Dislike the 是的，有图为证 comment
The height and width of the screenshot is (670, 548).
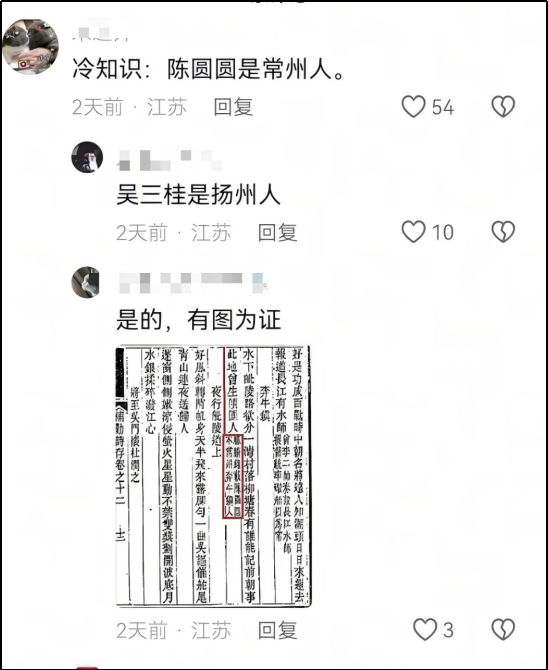503,629
